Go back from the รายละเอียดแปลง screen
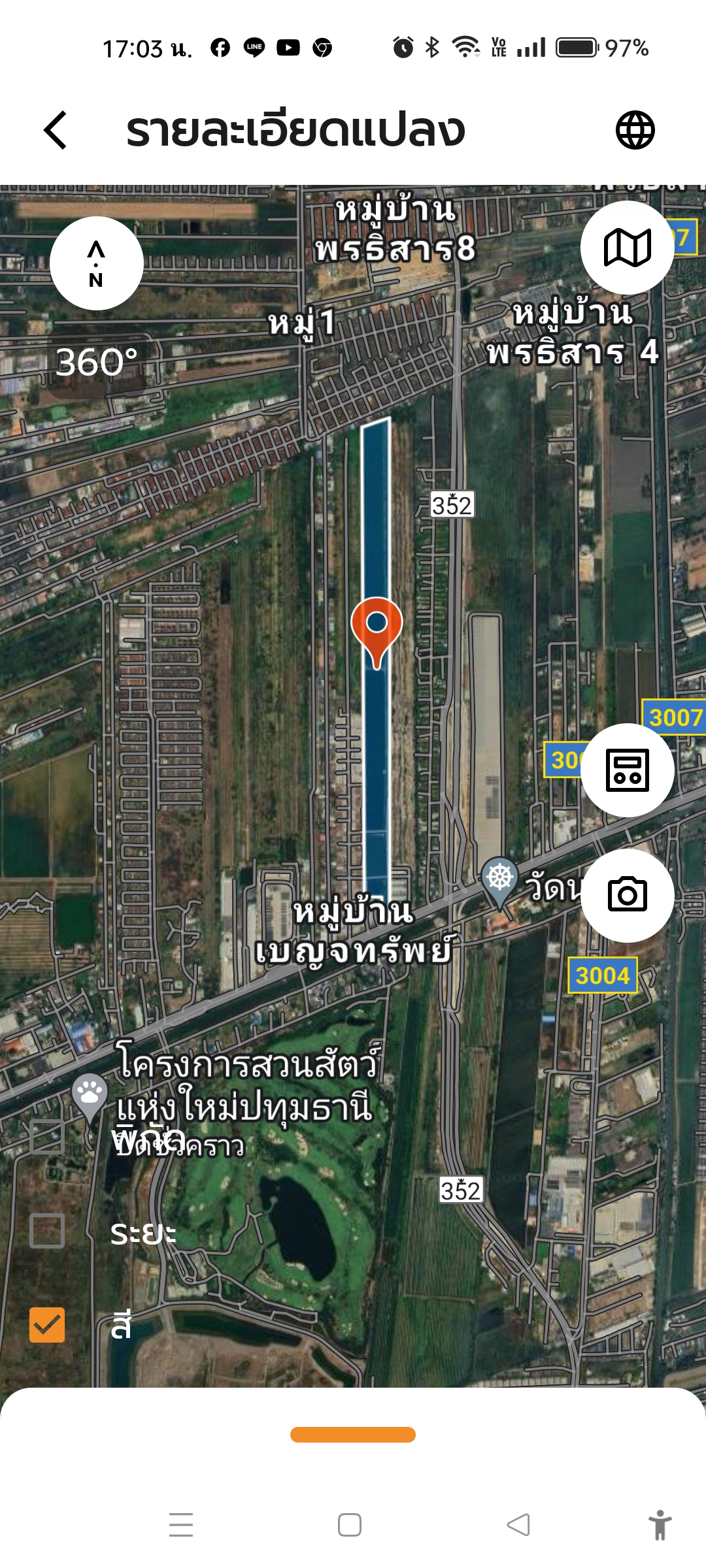This screenshot has height=1568, width=706. coord(56,130)
